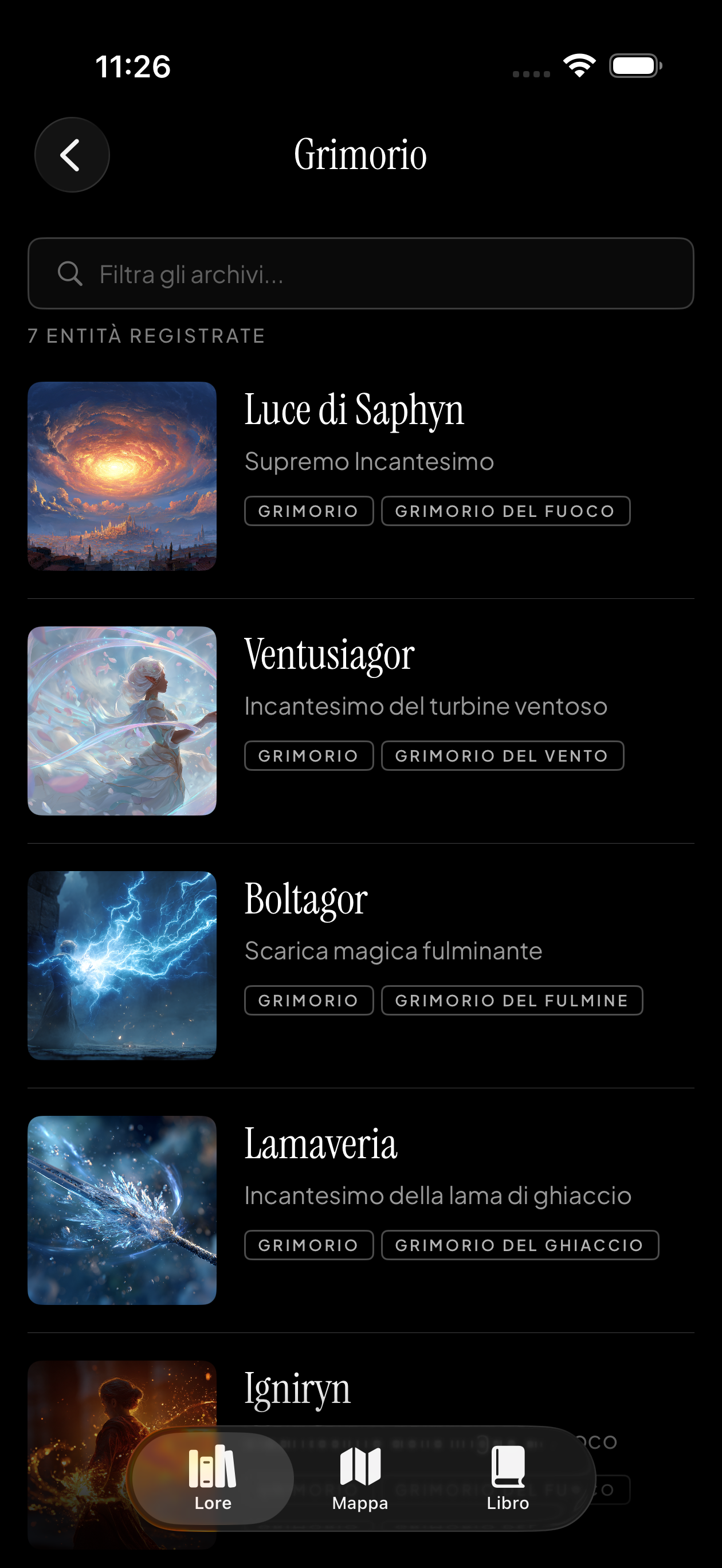Select the GRIMORIO tag under Boltagor

click(308, 1000)
